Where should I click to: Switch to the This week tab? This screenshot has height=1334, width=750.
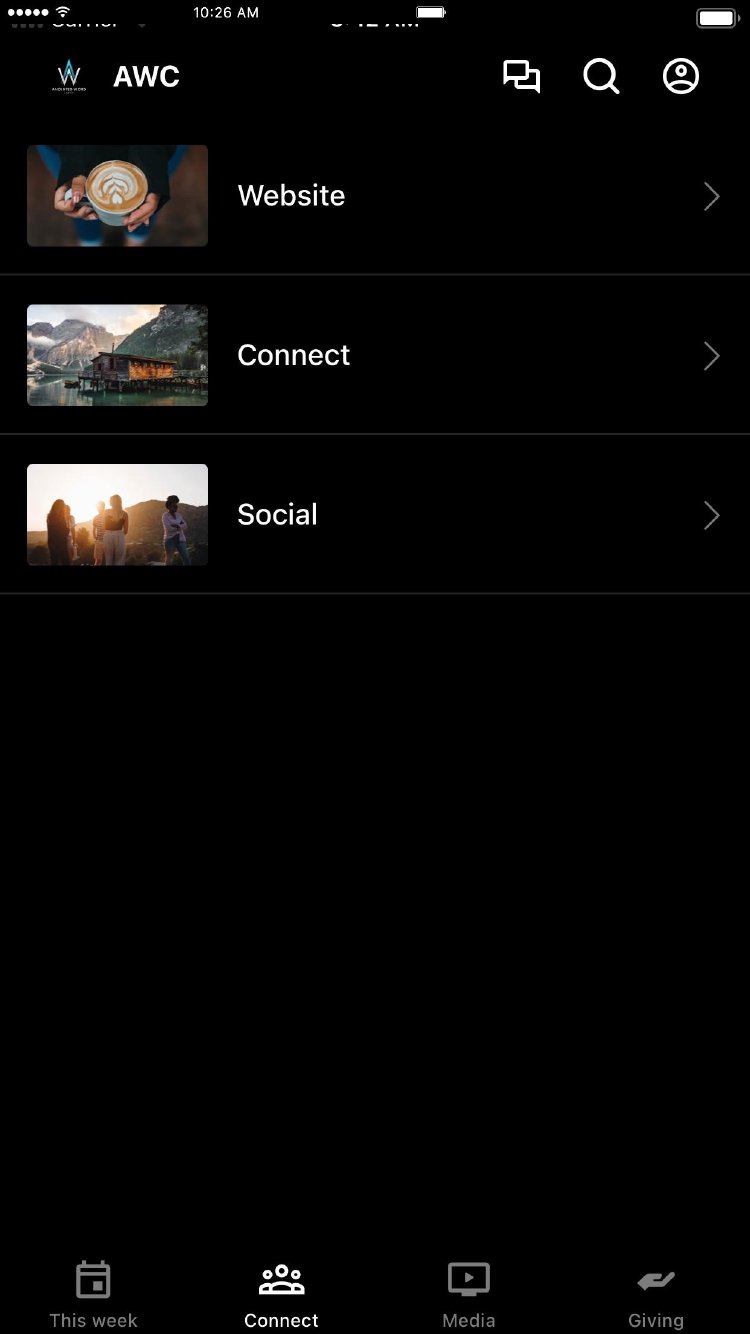[x=93, y=1294]
